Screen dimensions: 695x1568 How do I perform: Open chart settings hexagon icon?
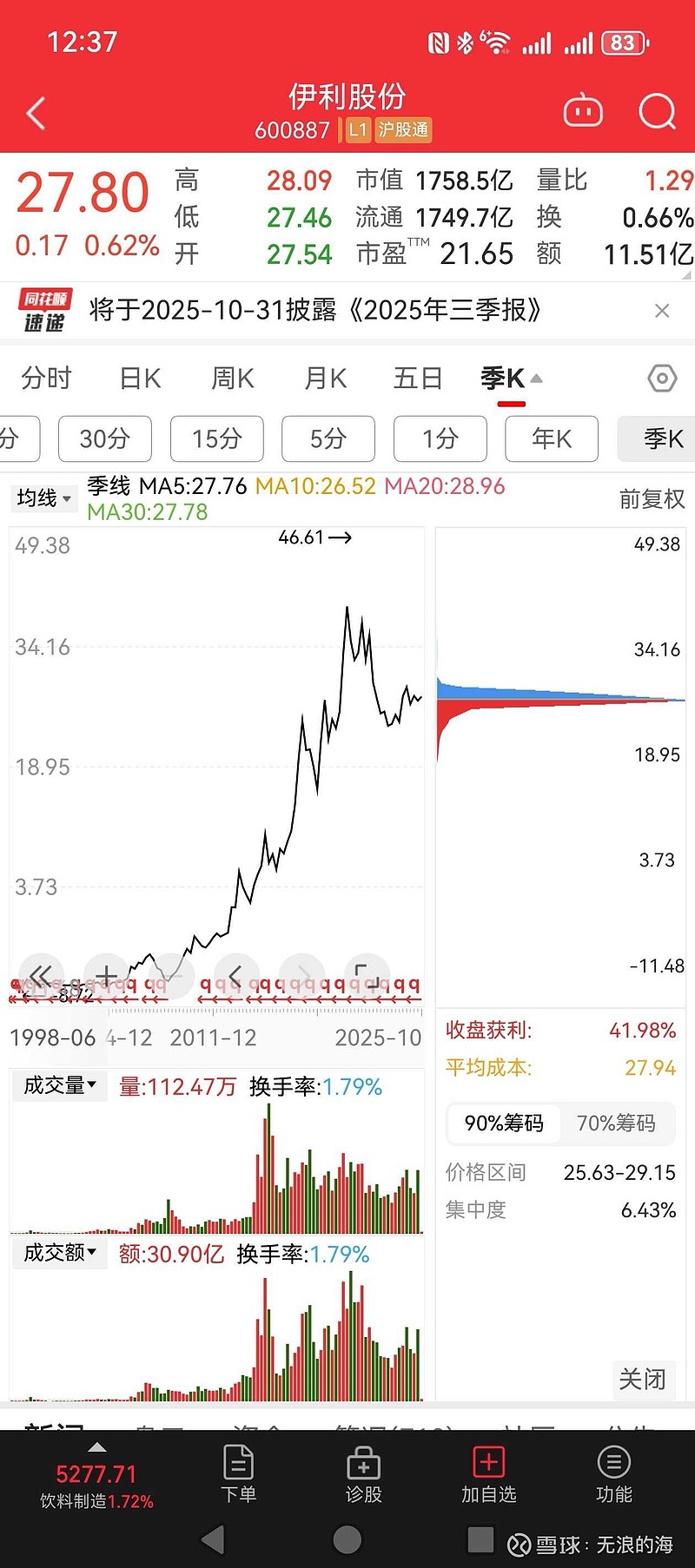point(662,379)
